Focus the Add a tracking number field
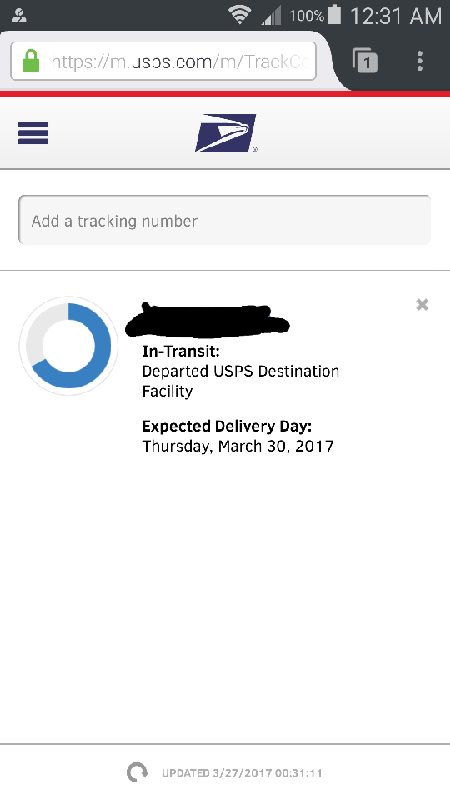 pos(224,220)
